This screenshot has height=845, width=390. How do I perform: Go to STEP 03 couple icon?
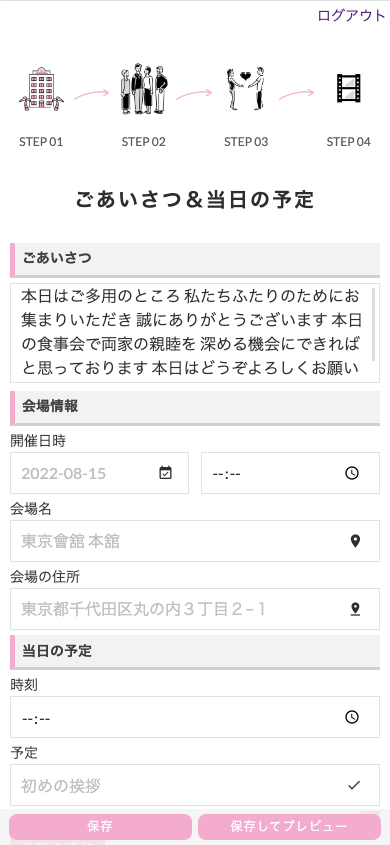246,89
